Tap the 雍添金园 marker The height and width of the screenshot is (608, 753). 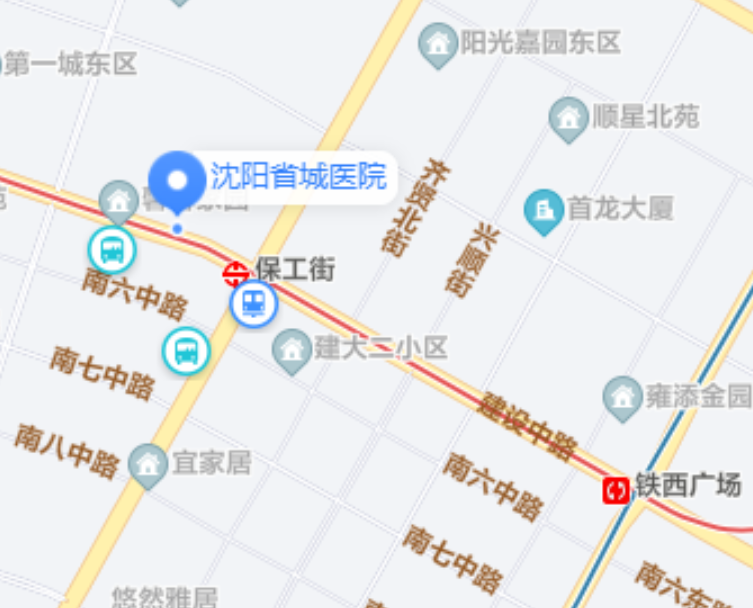[623, 397]
